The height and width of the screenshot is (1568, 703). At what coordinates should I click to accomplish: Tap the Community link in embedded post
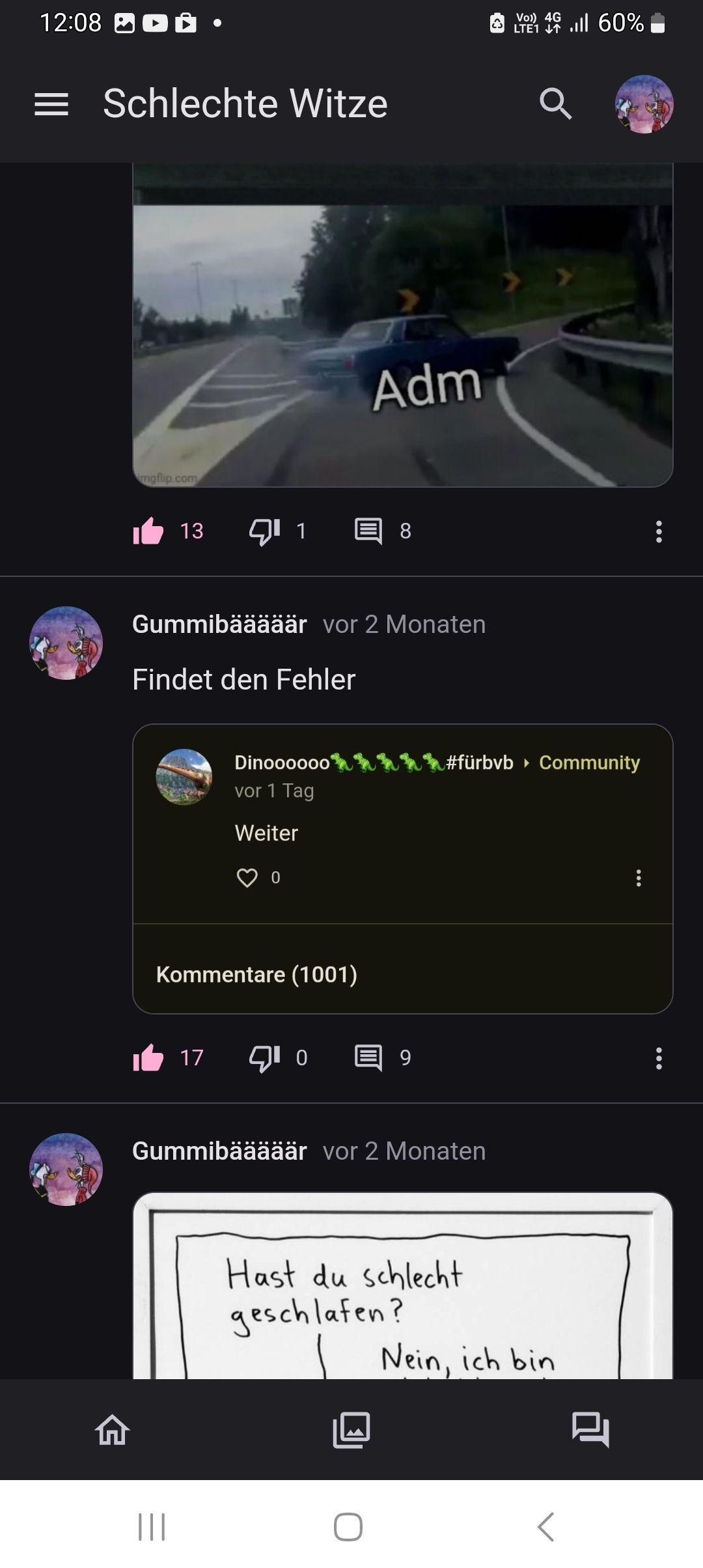click(x=589, y=763)
